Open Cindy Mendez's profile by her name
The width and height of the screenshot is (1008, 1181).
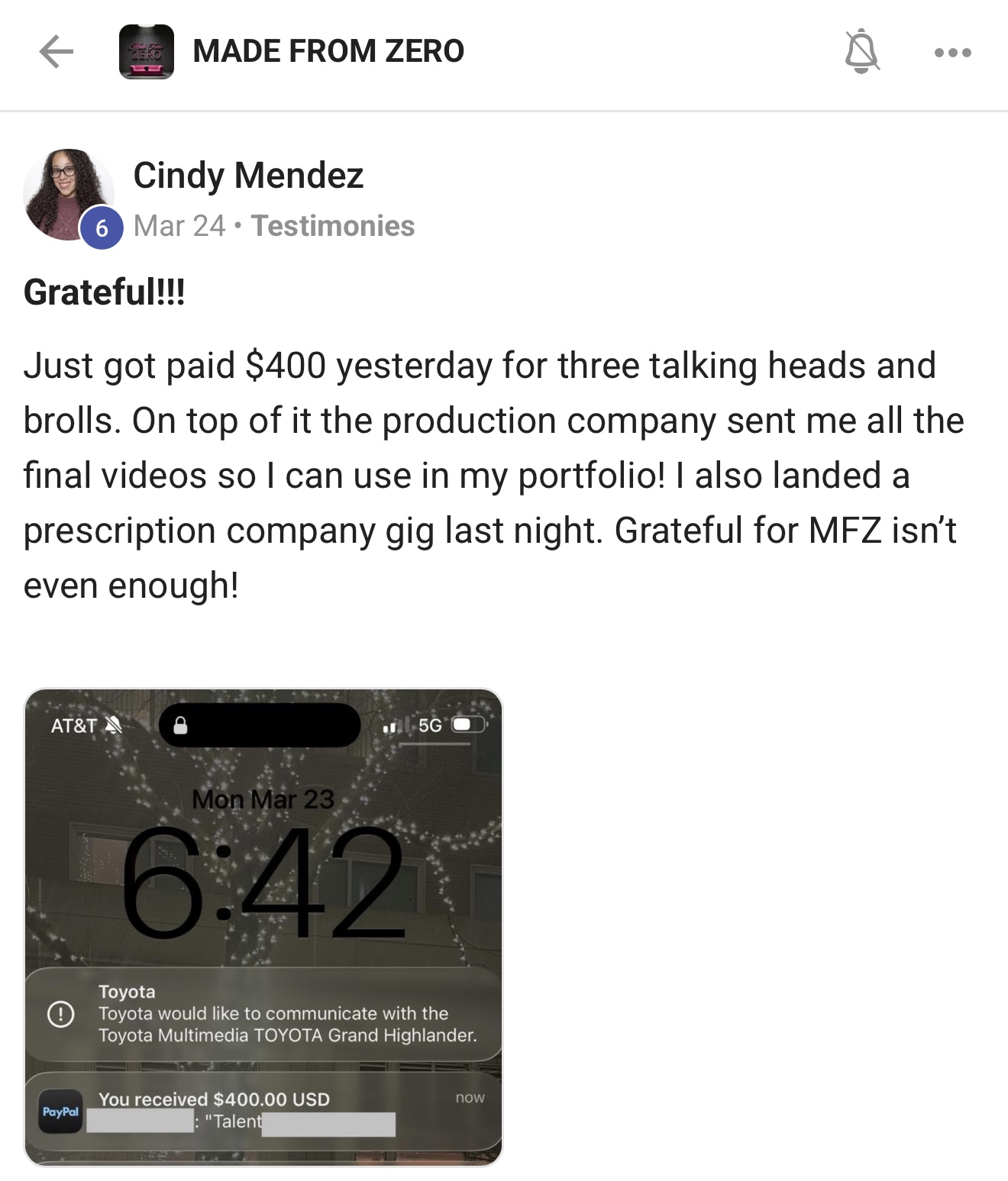point(249,174)
